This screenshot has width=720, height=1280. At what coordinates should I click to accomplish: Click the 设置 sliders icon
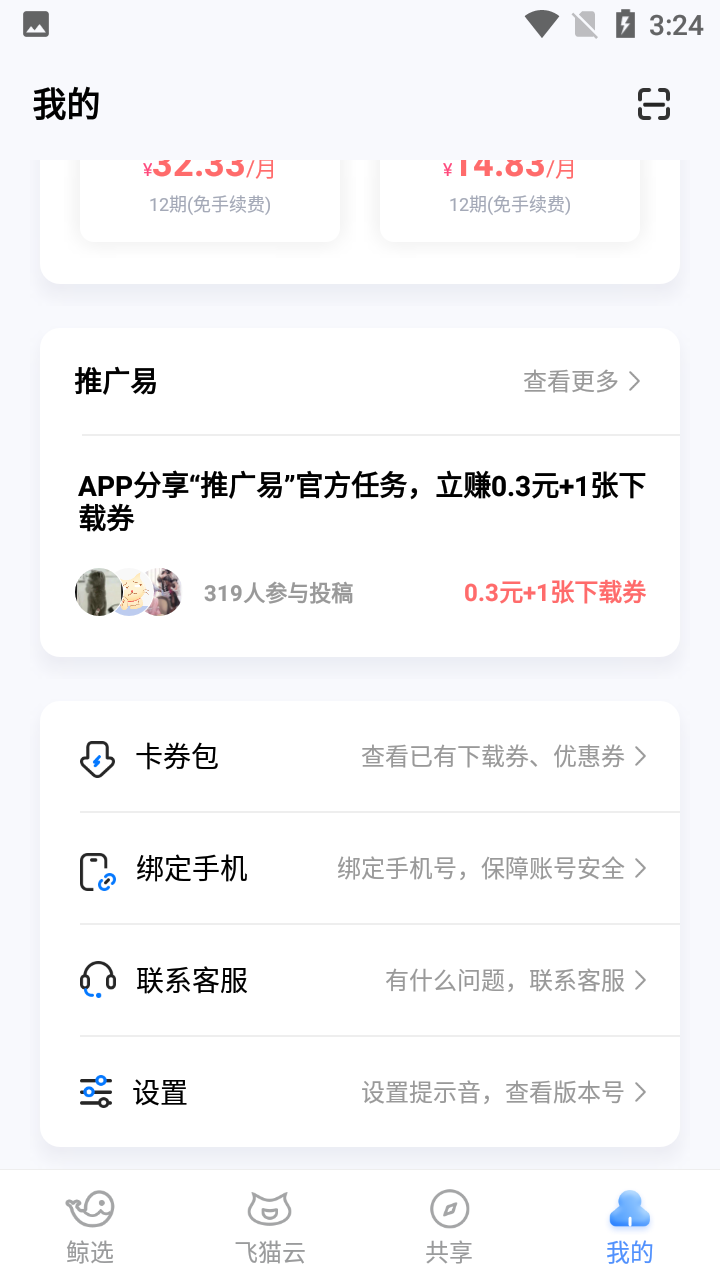tap(96, 1093)
